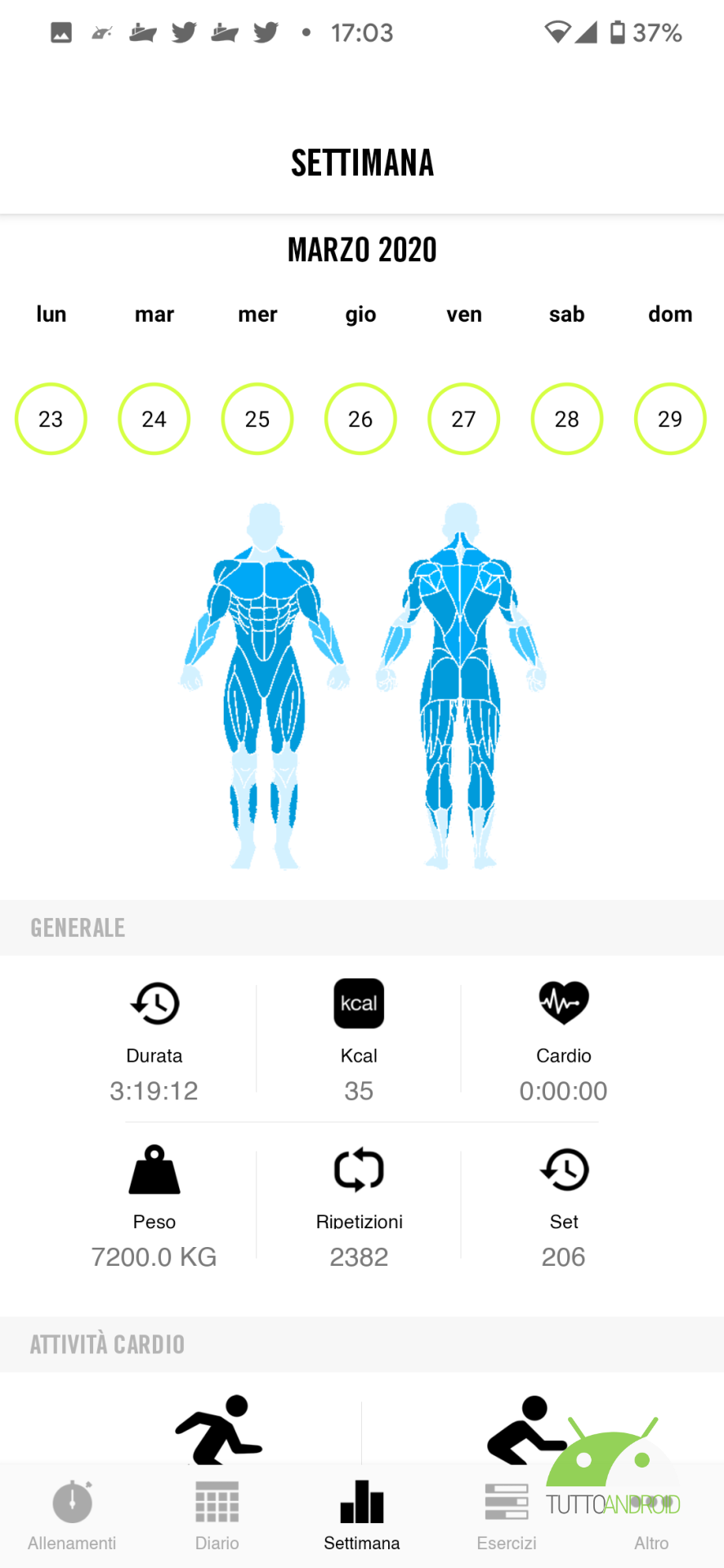Open the Diario tab
724x1568 pixels.
217,1516
